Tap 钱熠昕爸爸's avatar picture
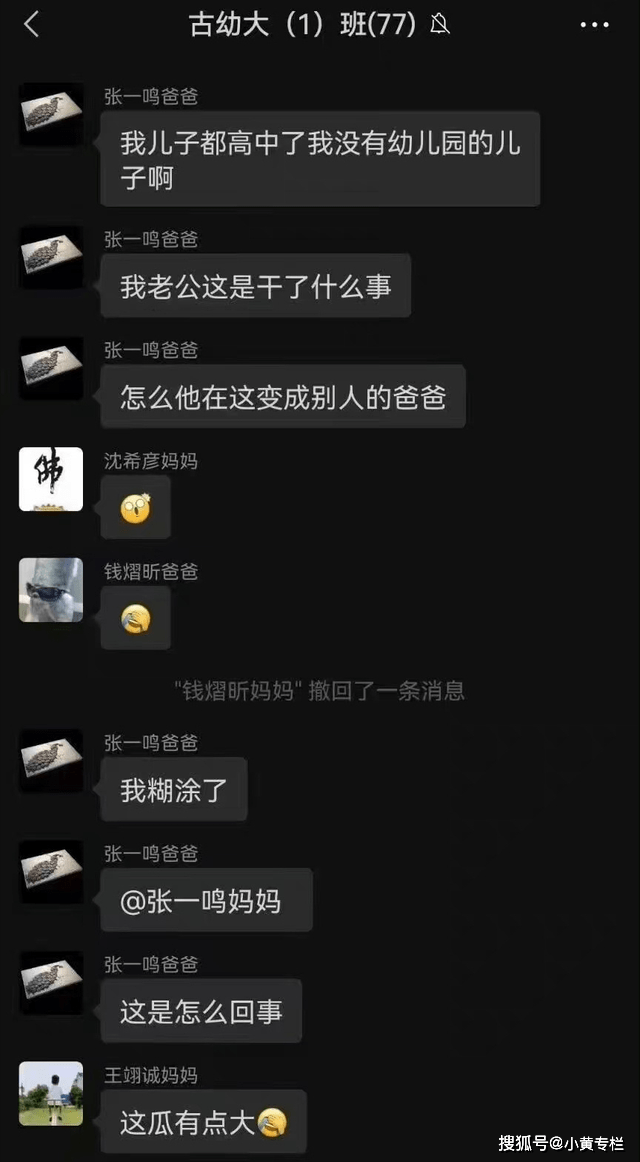Image resolution: width=640 pixels, height=1162 pixels. tap(51, 590)
